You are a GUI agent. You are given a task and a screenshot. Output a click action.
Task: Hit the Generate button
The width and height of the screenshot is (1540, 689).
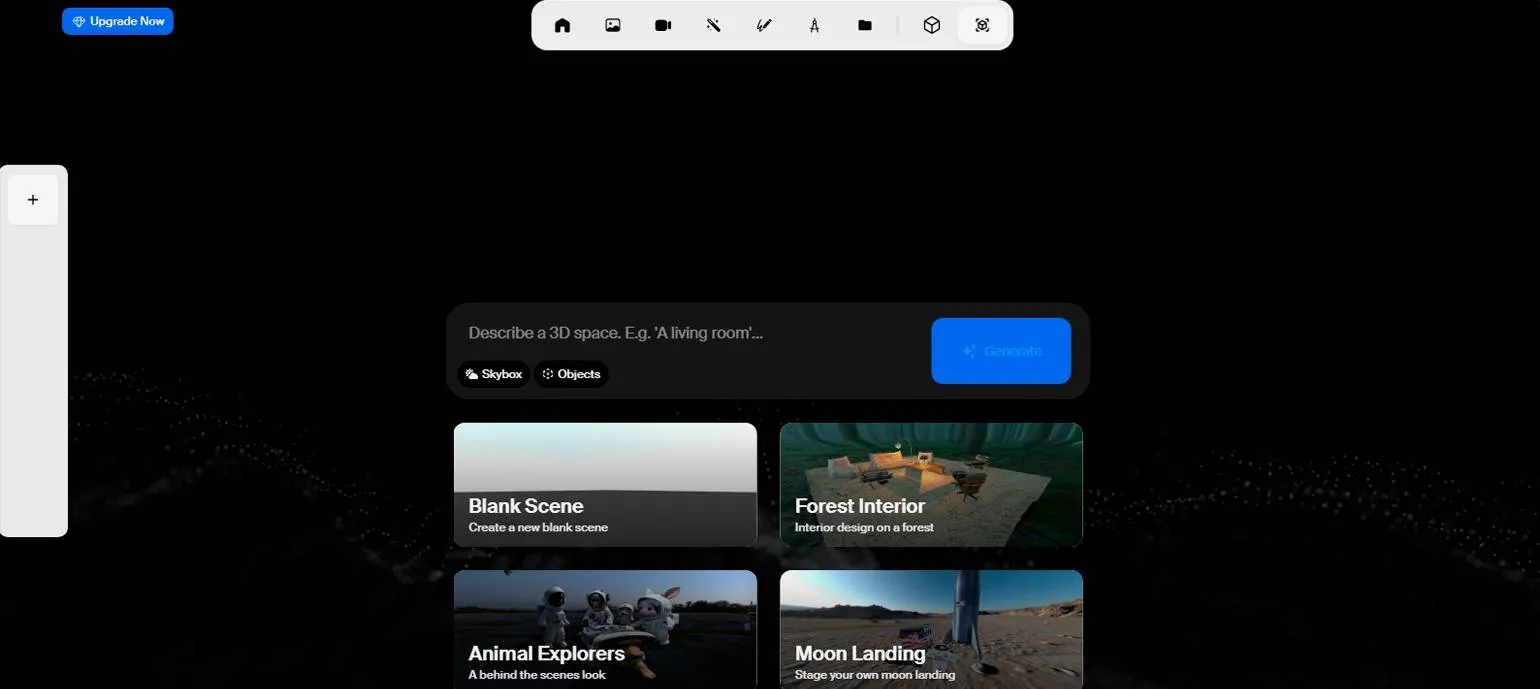point(1000,351)
